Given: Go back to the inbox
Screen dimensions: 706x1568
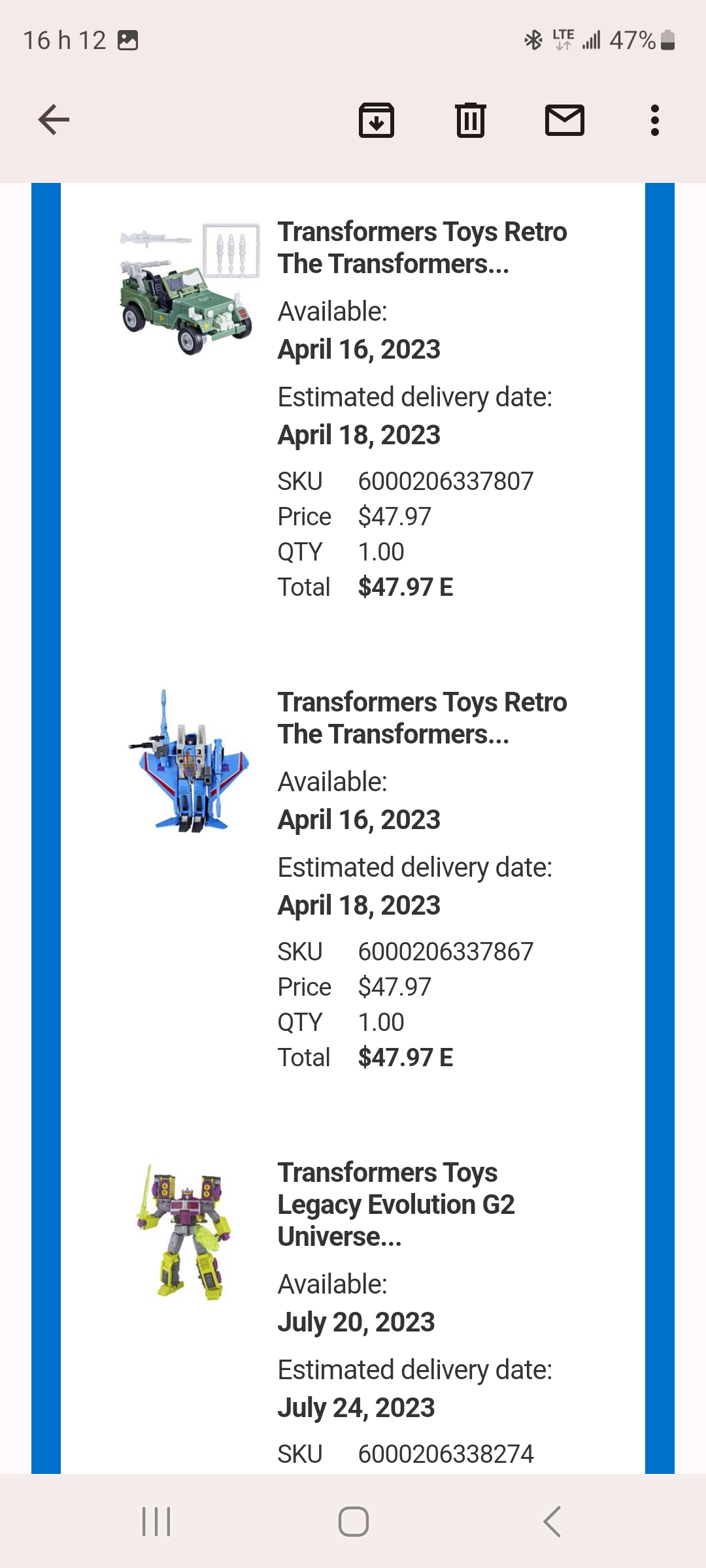Looking at the screenshot, I should pos(54,120).
